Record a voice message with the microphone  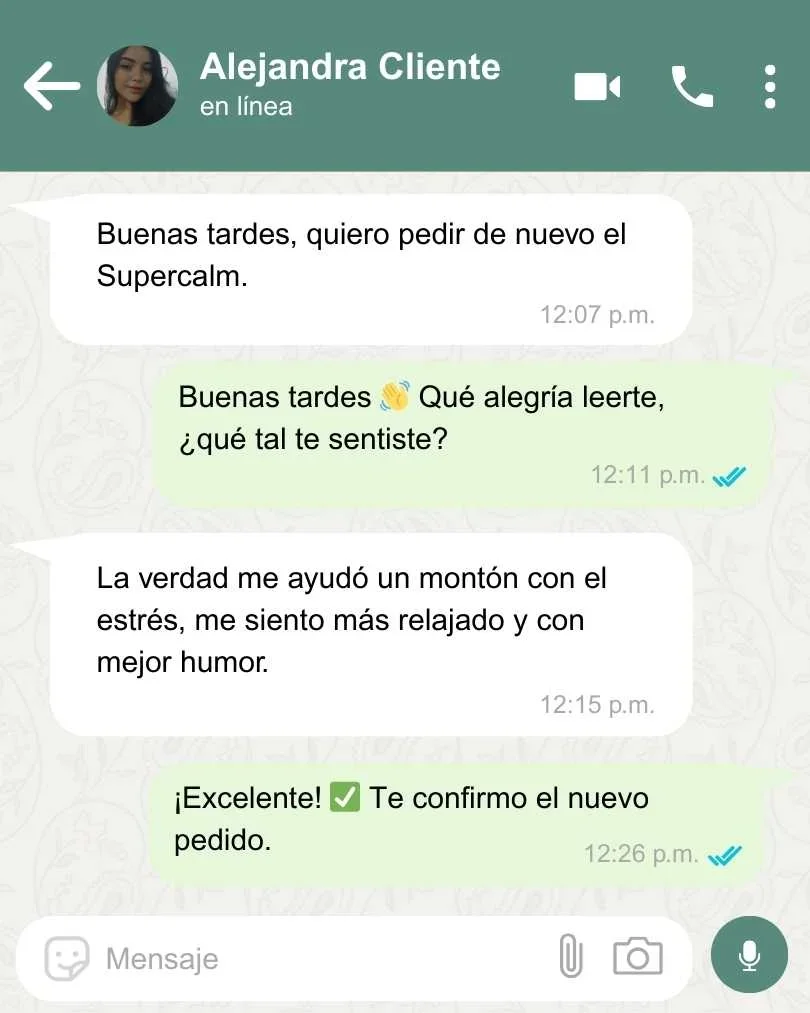(x=749, y=955)
